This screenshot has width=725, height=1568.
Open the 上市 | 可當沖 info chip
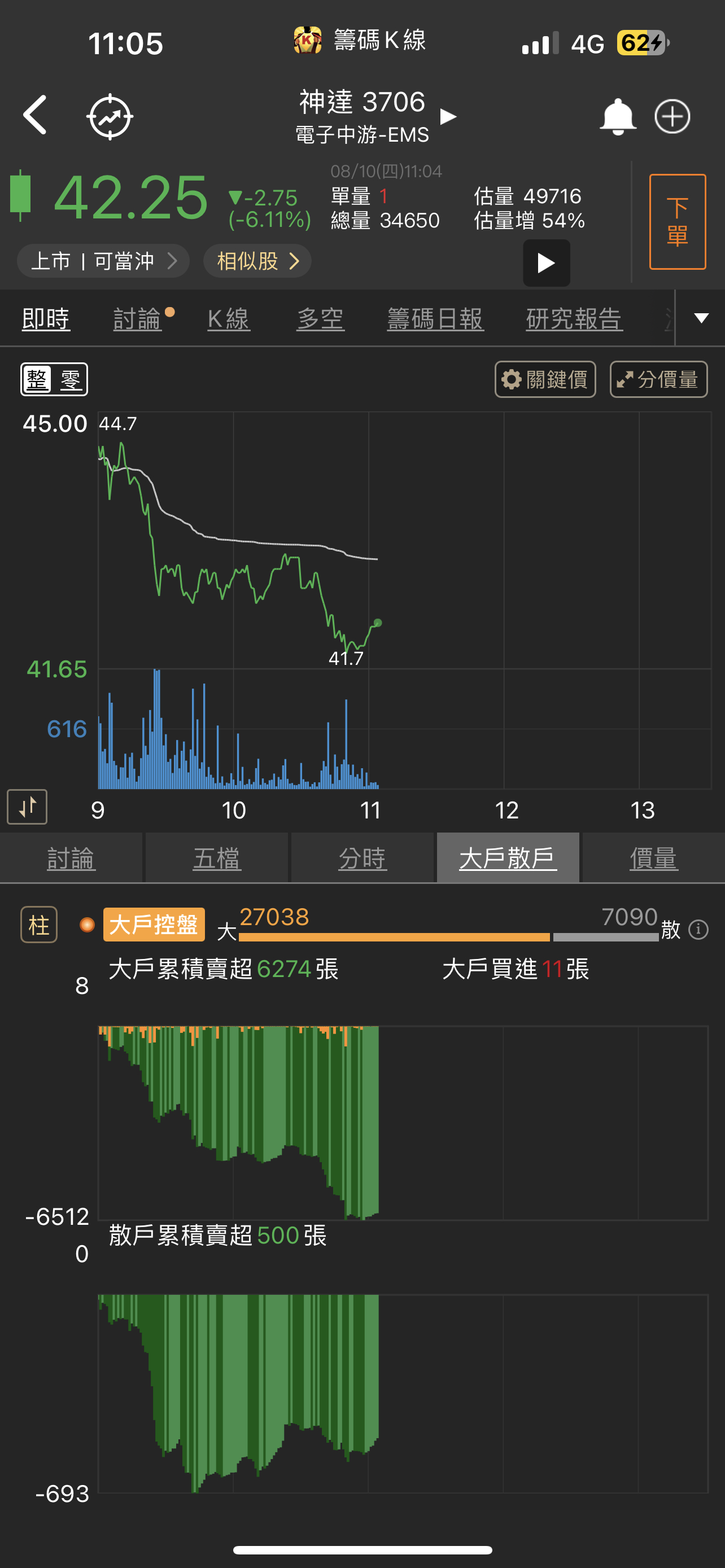[x=103, y=261]
